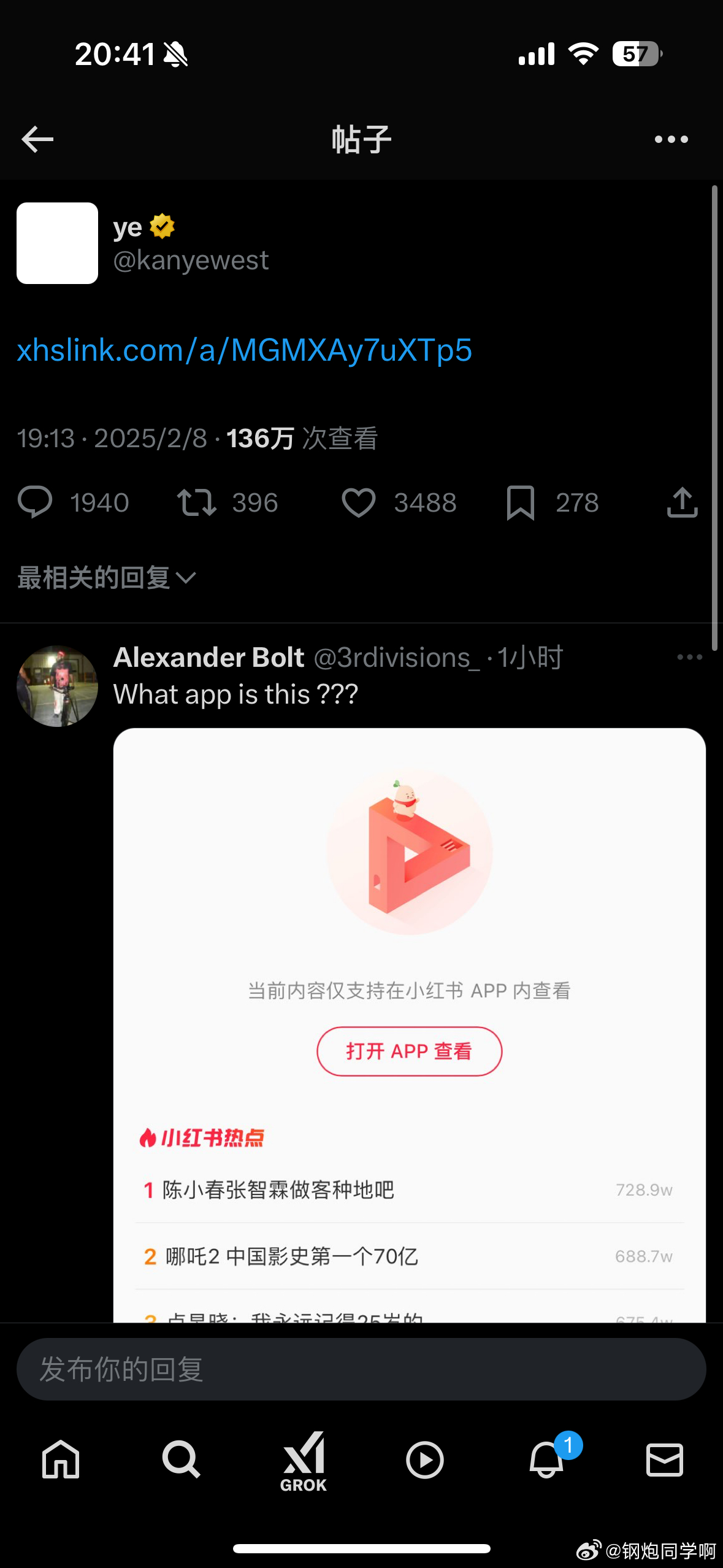Switch to the Search tab
Screen dimensions: 723x1568
181,1459
